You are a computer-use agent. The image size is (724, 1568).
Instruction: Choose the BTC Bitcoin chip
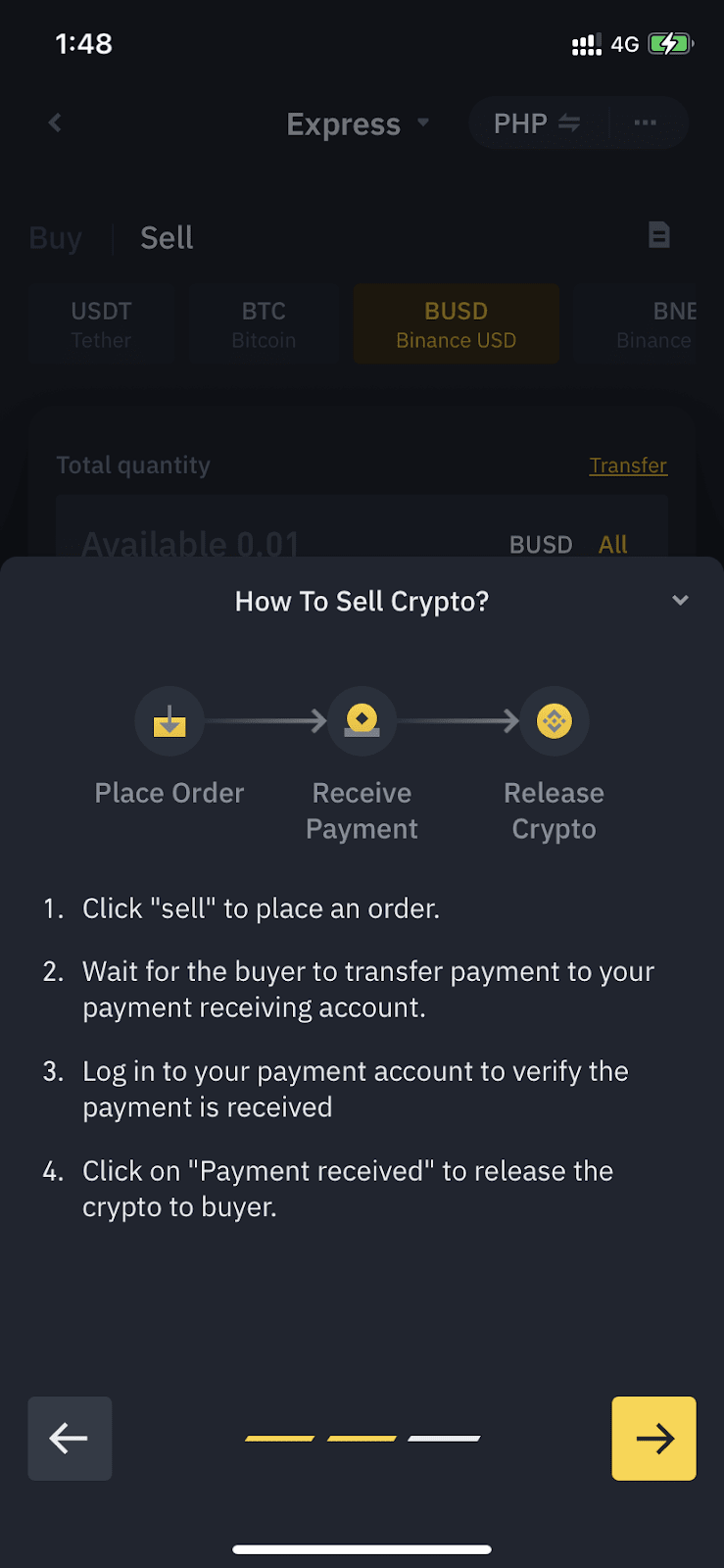click(264, 324)
